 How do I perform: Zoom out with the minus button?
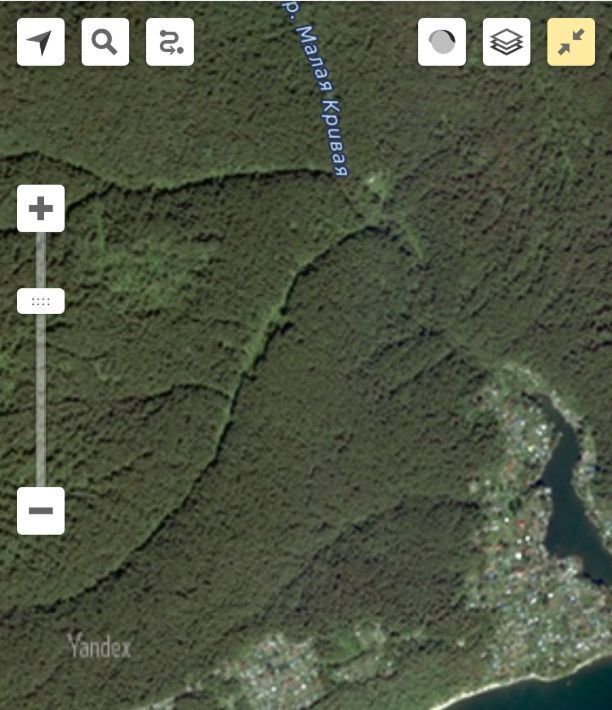point(41,511)
